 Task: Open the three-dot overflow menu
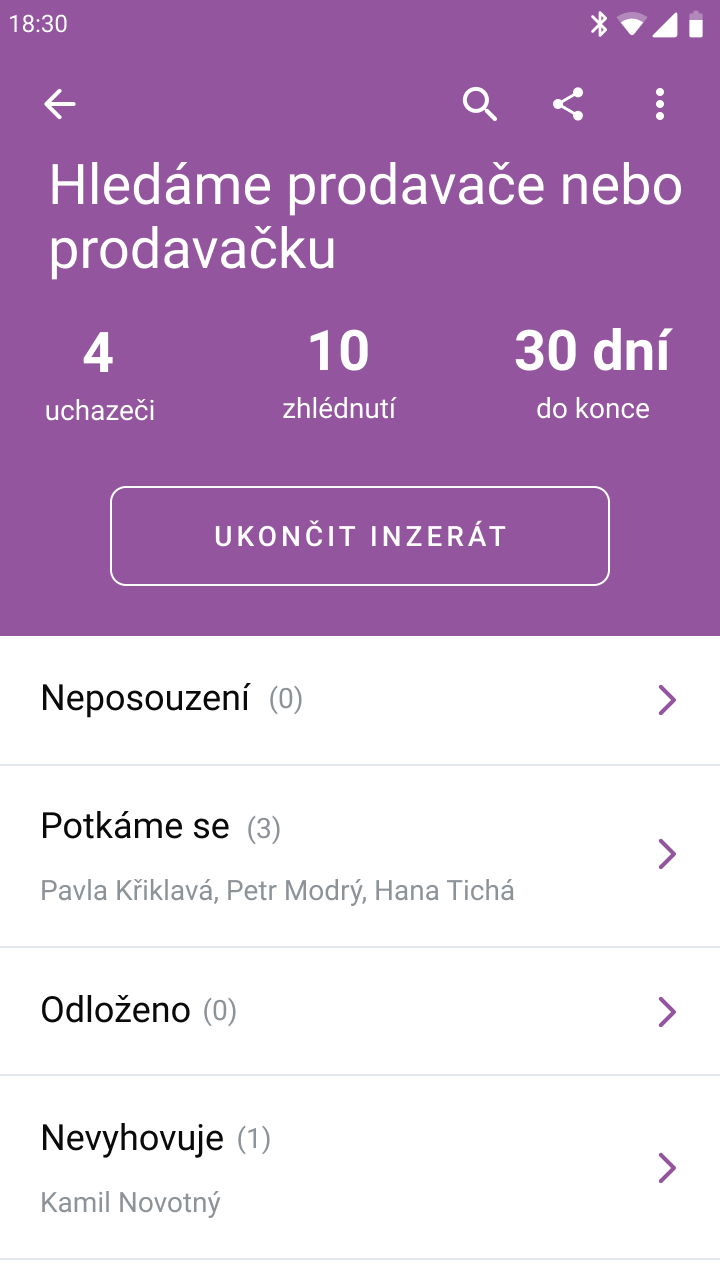point(659,104)
